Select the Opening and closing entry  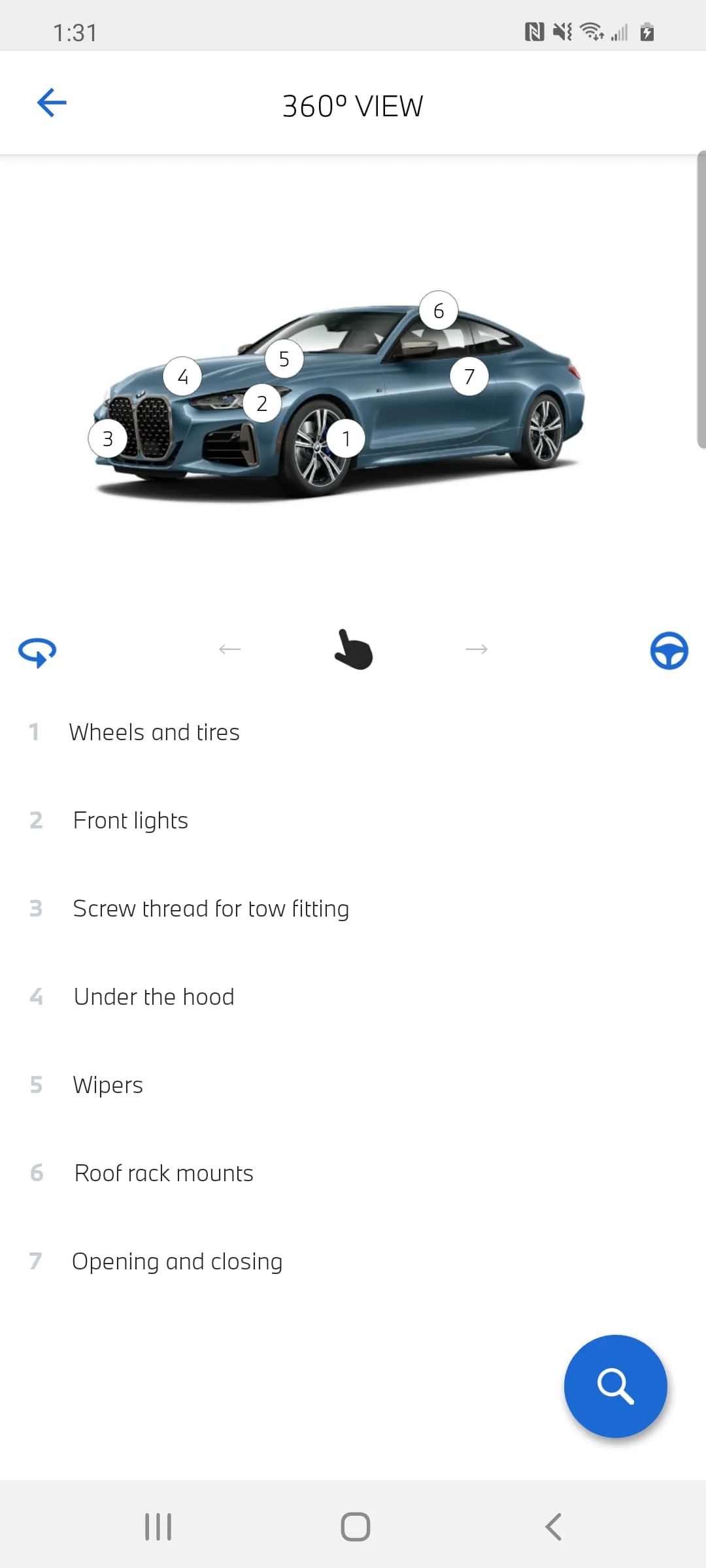(177, 1261)
